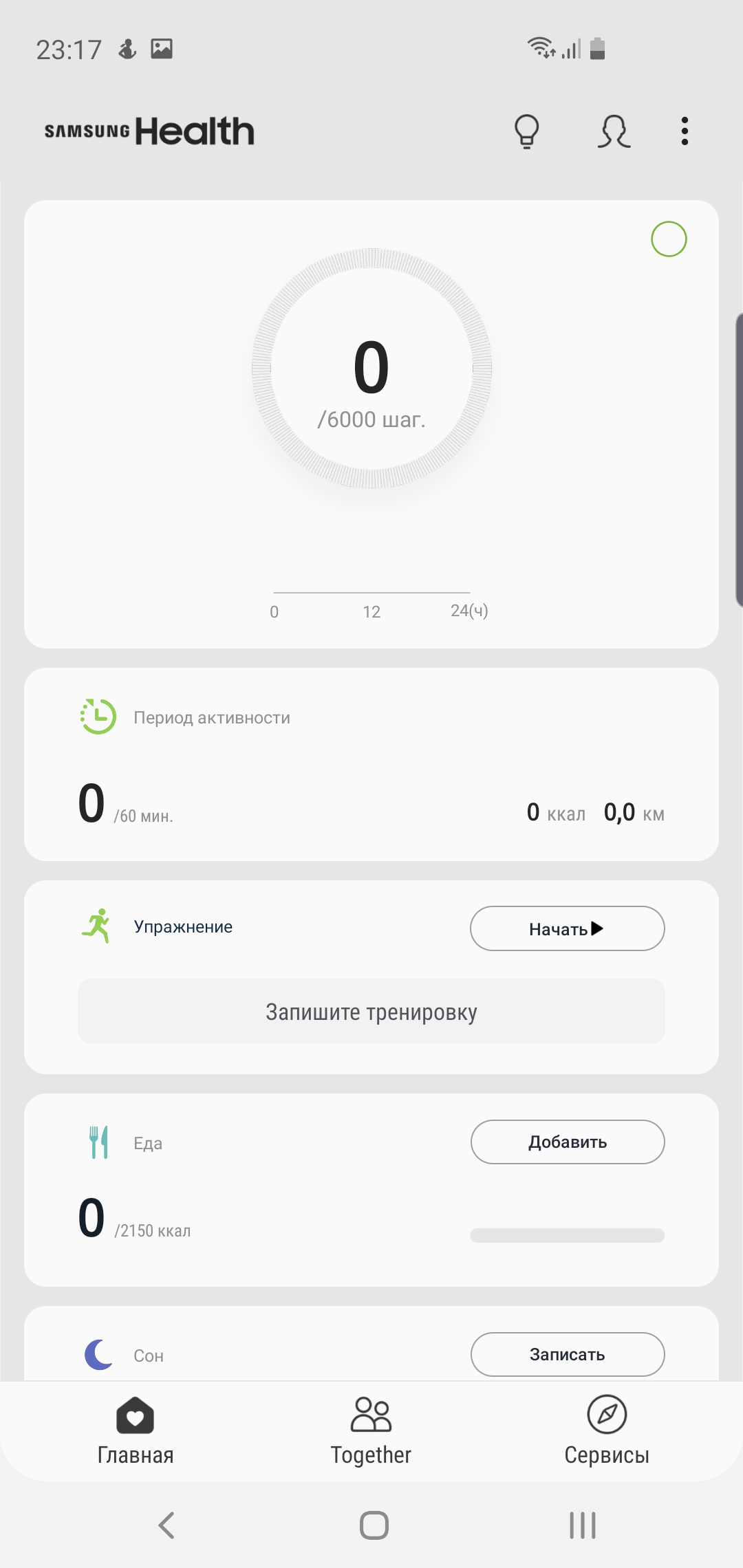The image size is (743, 1568).
Task: Open the Упражнение card
Action: [183, 927]
